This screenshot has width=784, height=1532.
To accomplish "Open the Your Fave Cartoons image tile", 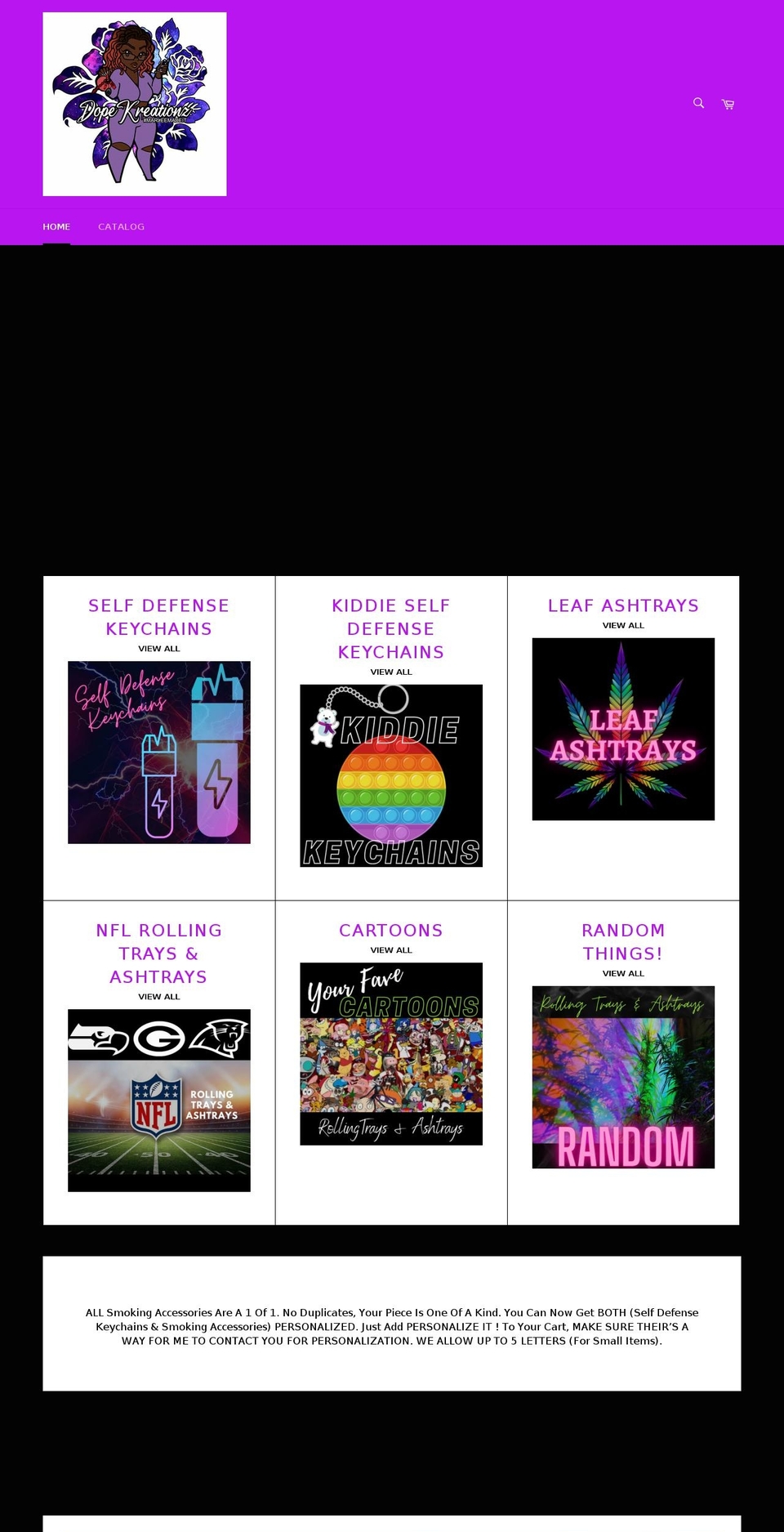I will pyautogui.click(x=391, y=1054).
